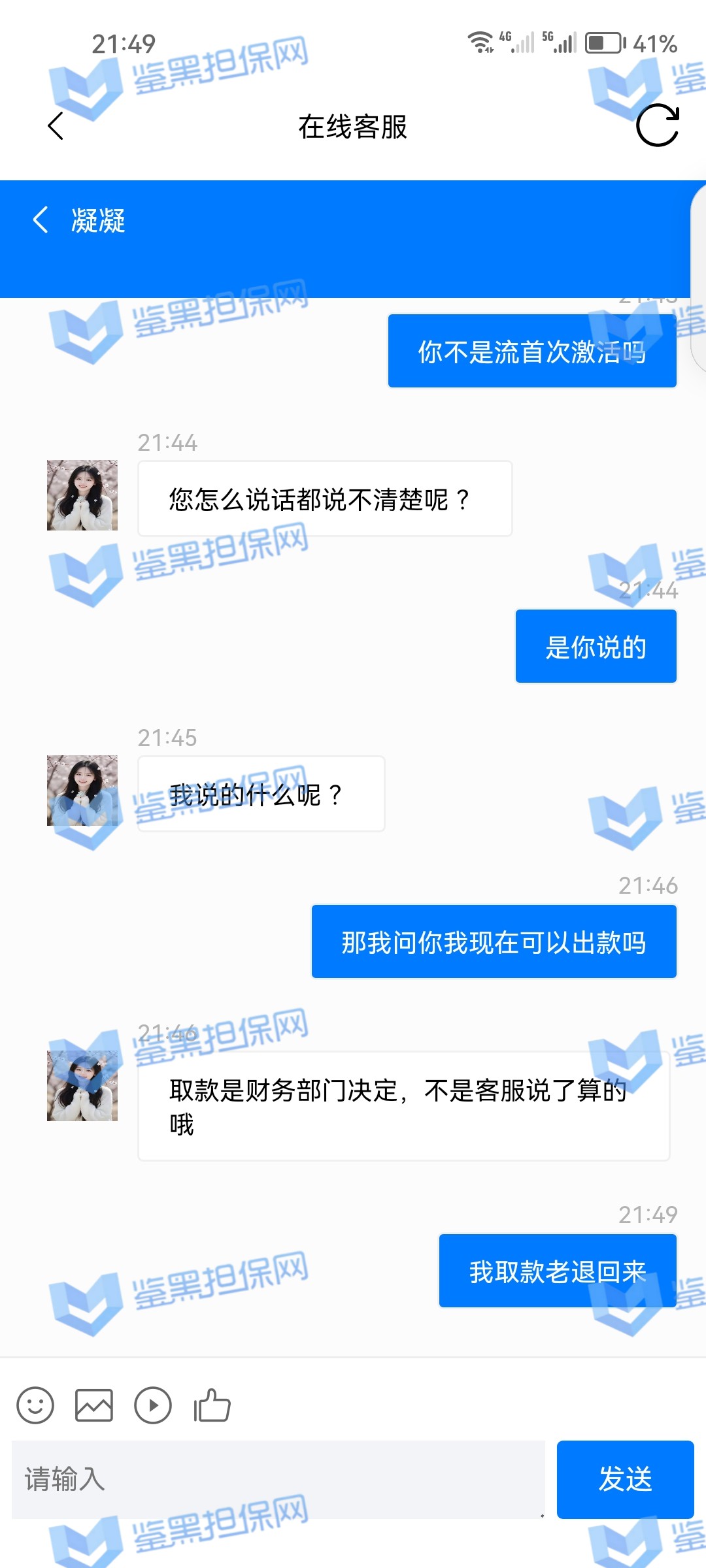Screen dimensions: 706x1568
Task: Open the emoji picker
Action: click(x=35, y=1405)
